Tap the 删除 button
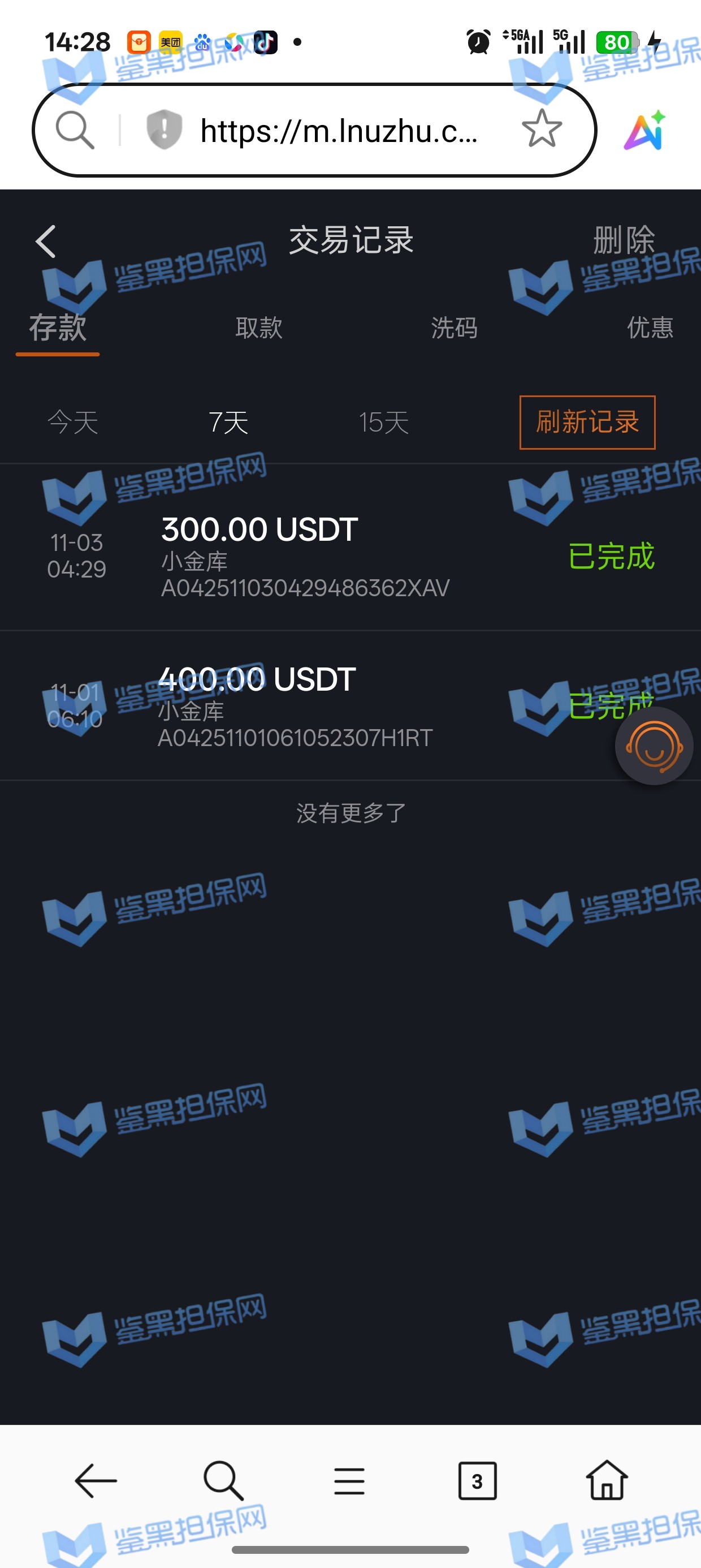The image size is (701, 1568). tap(624, 240)
